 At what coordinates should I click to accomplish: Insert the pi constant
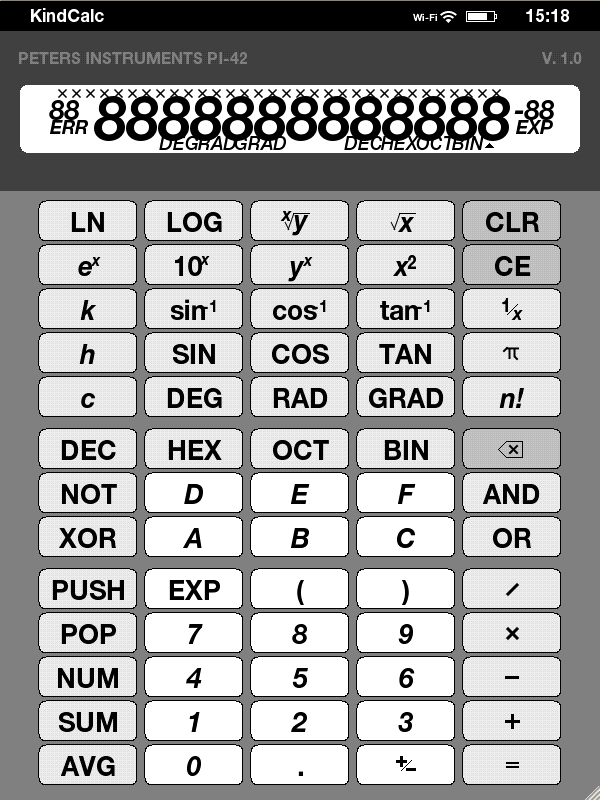(512, 353)
